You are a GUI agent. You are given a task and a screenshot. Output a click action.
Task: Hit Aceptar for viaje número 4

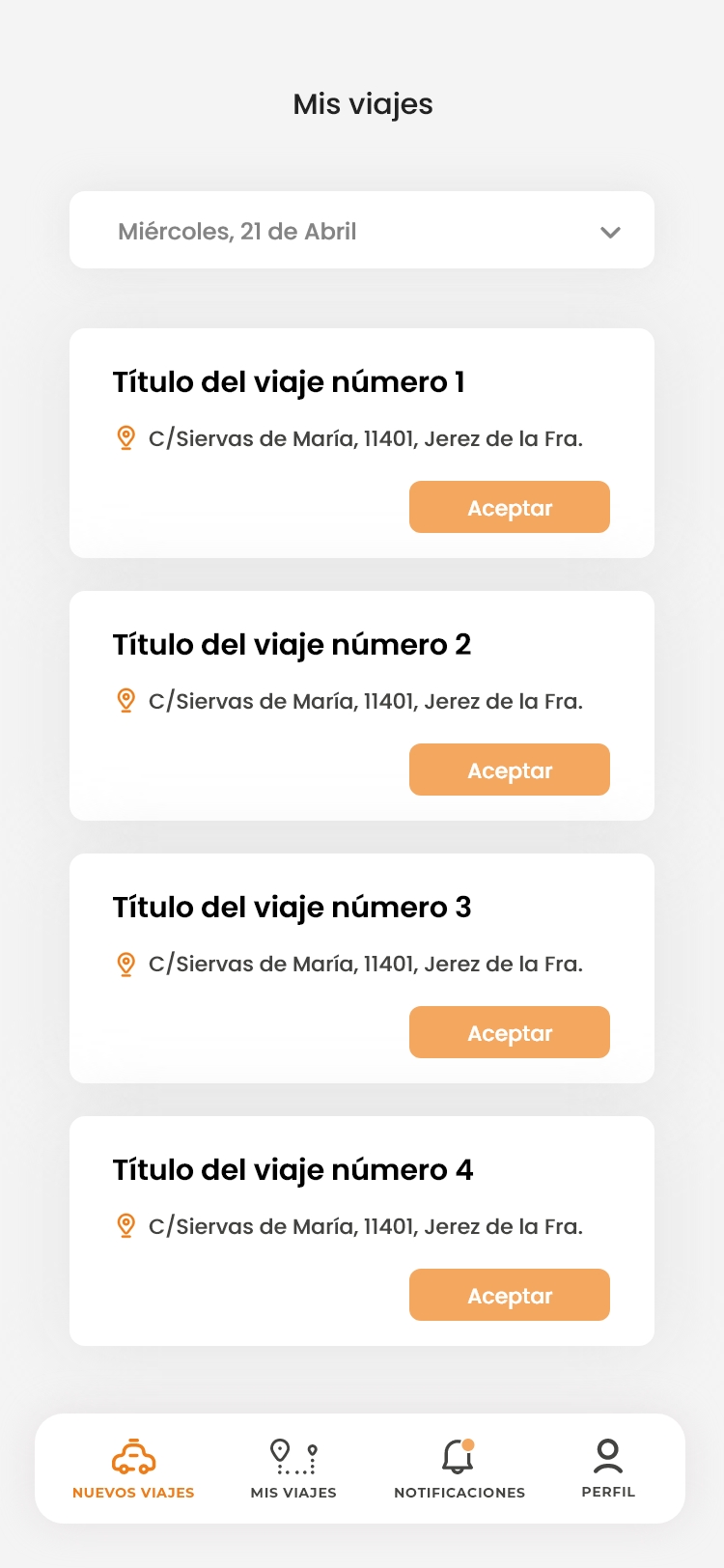point(509,1296)
